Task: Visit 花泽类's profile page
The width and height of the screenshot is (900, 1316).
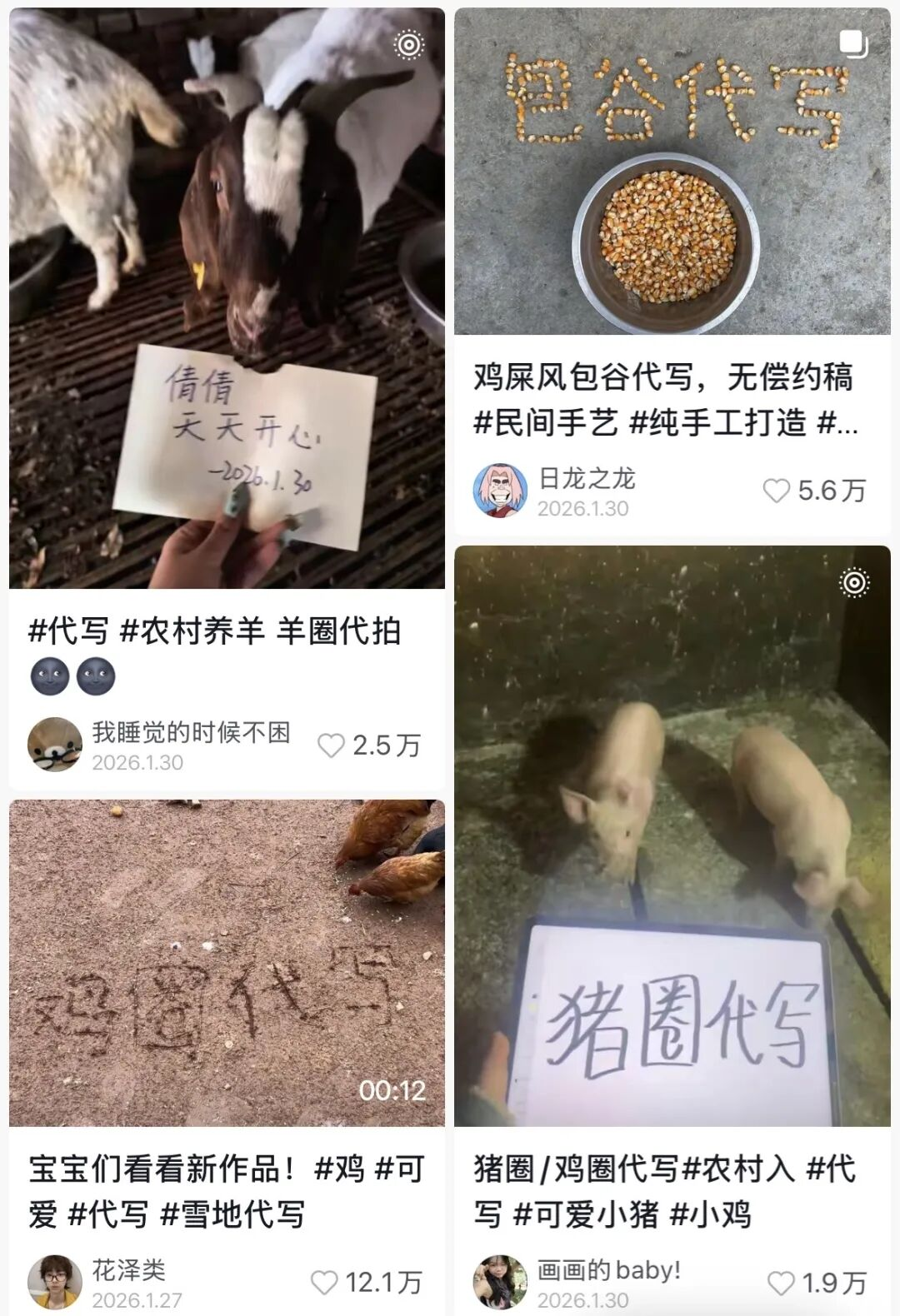Action: pos(54,1281)
